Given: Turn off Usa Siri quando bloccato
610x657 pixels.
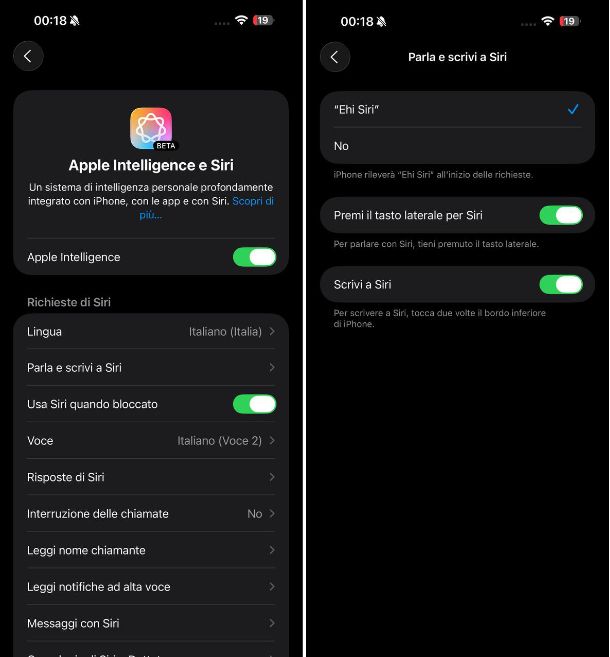Looking at the screenshot, I should point(254,404).
